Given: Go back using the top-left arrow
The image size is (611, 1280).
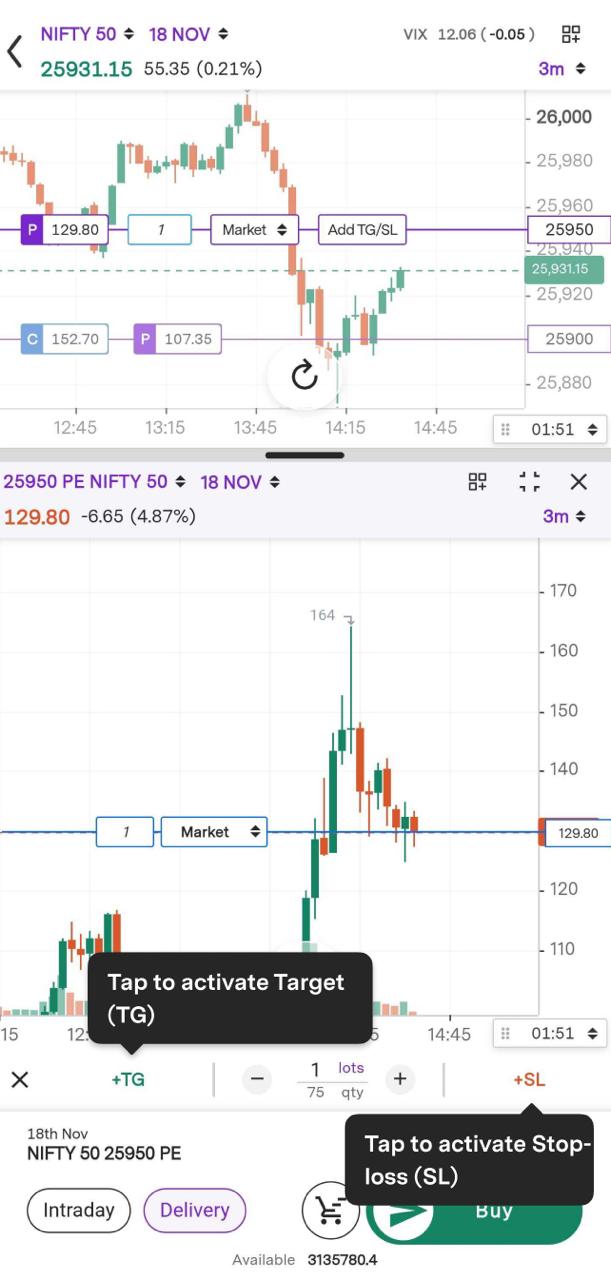Looking at the screenshot, I should pos(15,51).
